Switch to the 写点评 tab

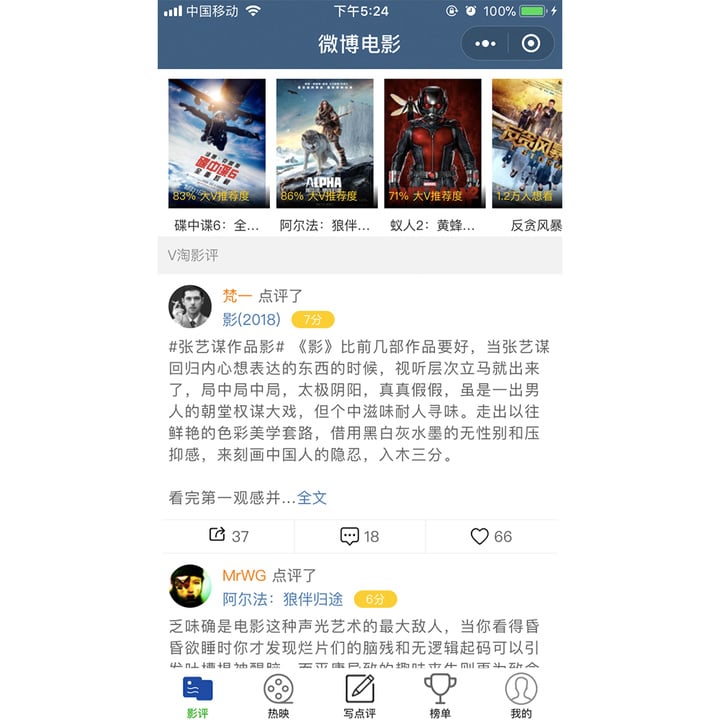tap(359, 696)
